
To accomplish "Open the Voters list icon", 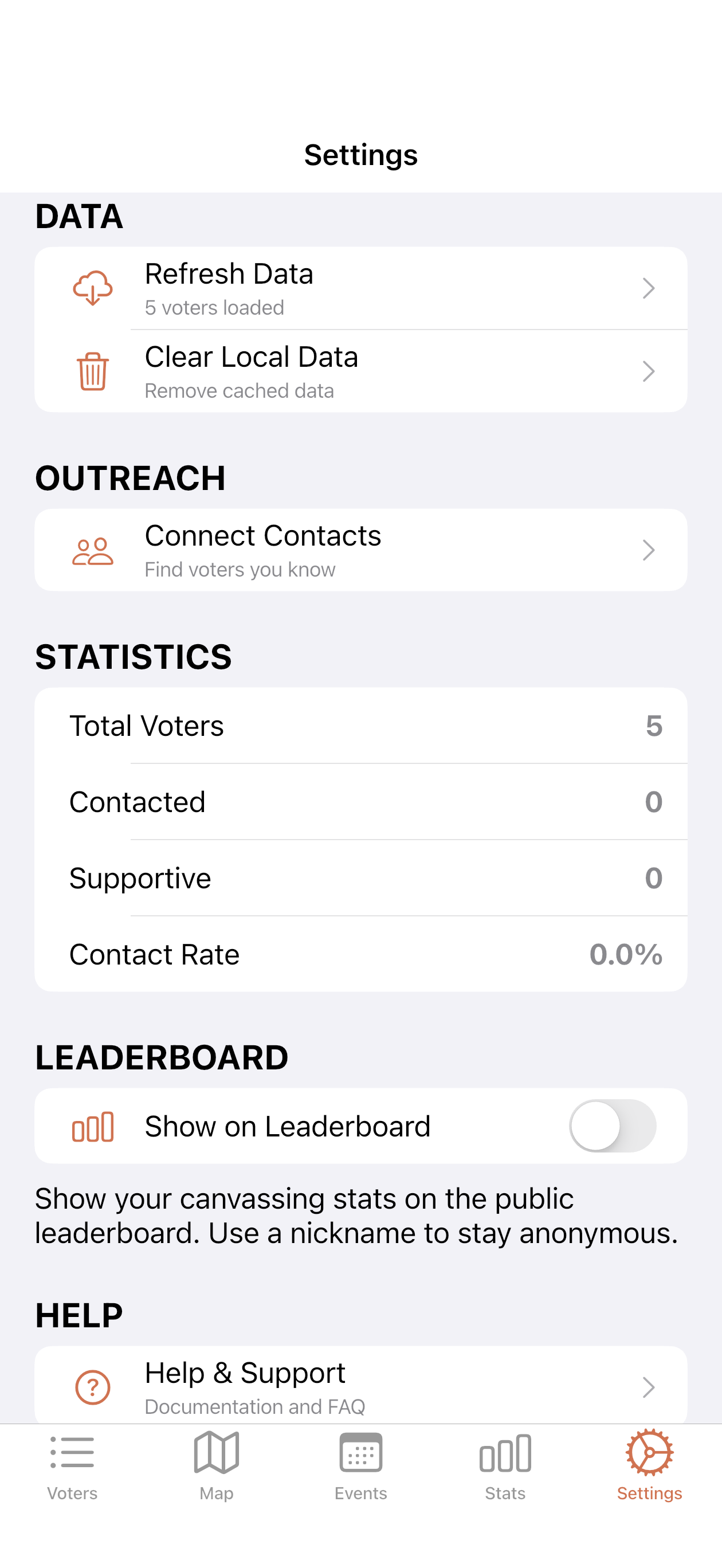I will click(x=71, y=1451).
